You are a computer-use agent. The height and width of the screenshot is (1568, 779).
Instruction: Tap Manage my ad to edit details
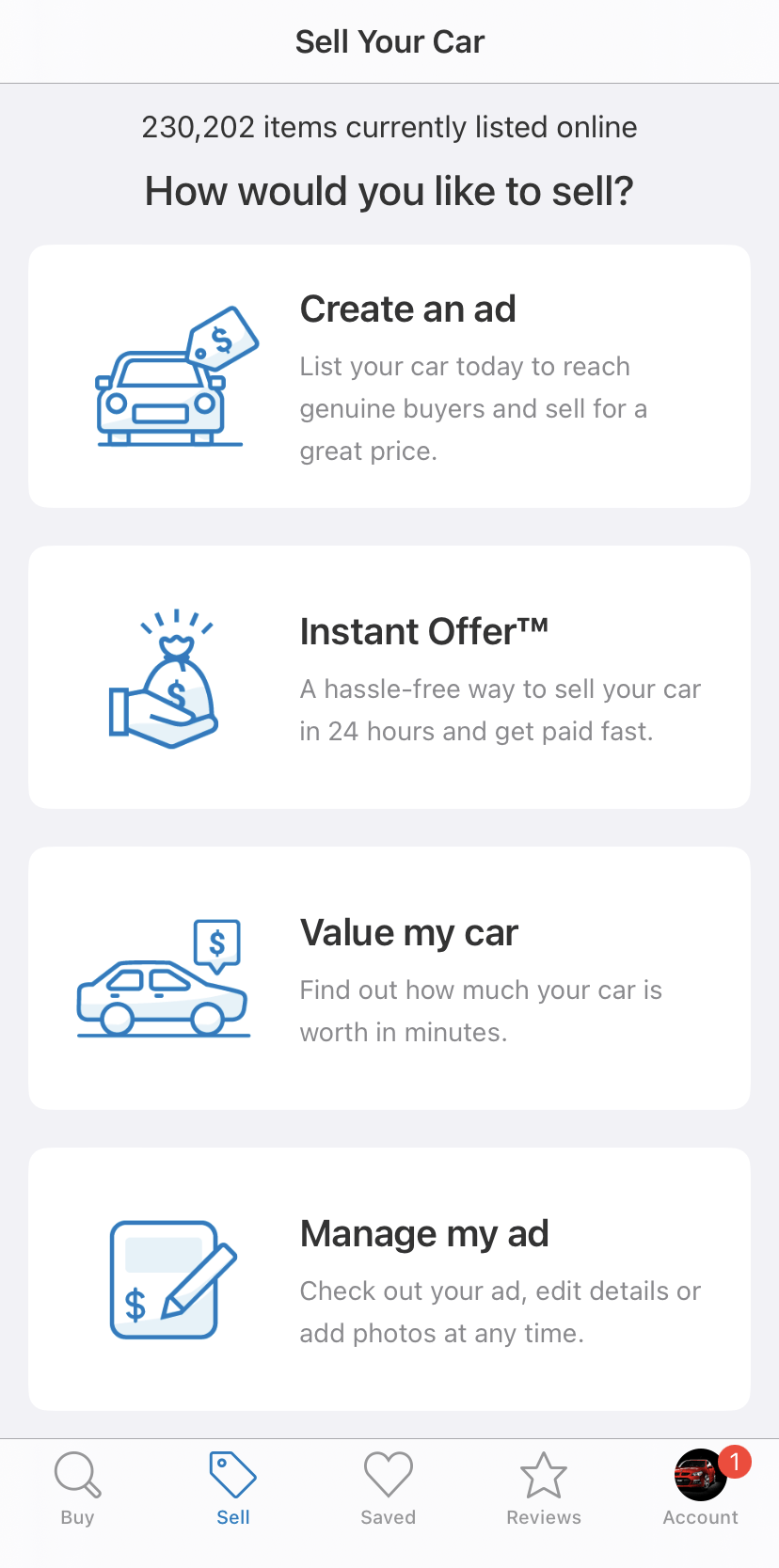click(389, 1279)
